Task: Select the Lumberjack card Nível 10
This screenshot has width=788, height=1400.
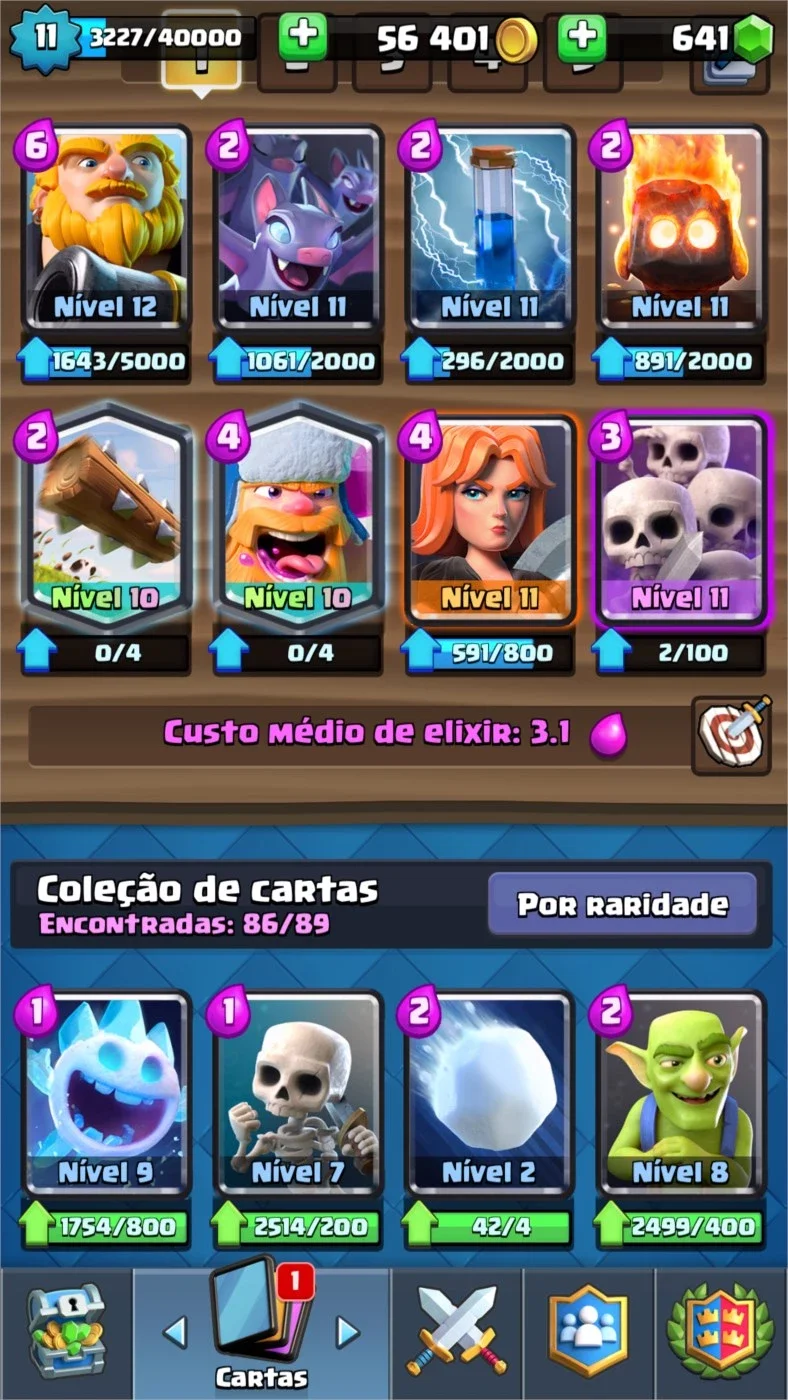Action: coord(298,516)
